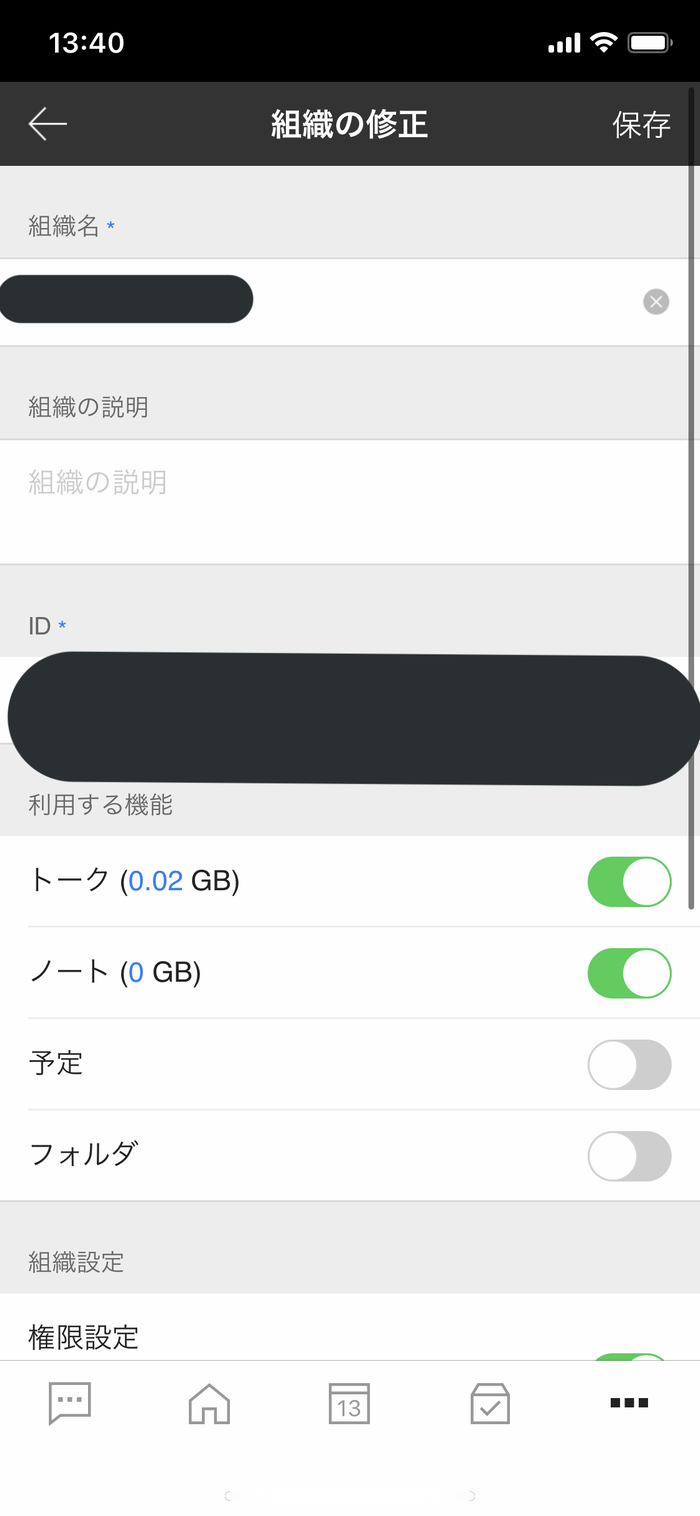Enable the フォルダ feature

click(x=629, y=1155)
